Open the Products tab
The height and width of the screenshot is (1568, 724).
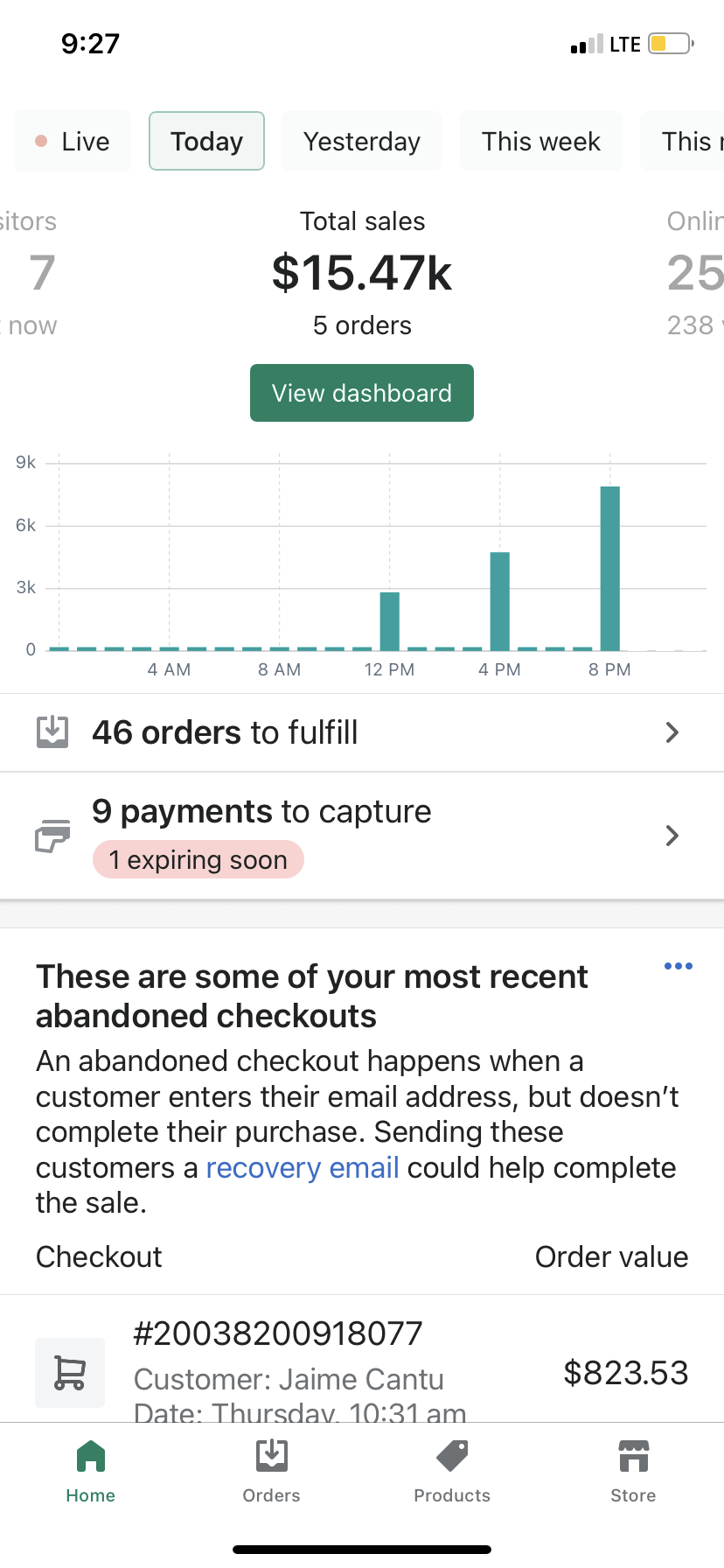(452, 1472)
